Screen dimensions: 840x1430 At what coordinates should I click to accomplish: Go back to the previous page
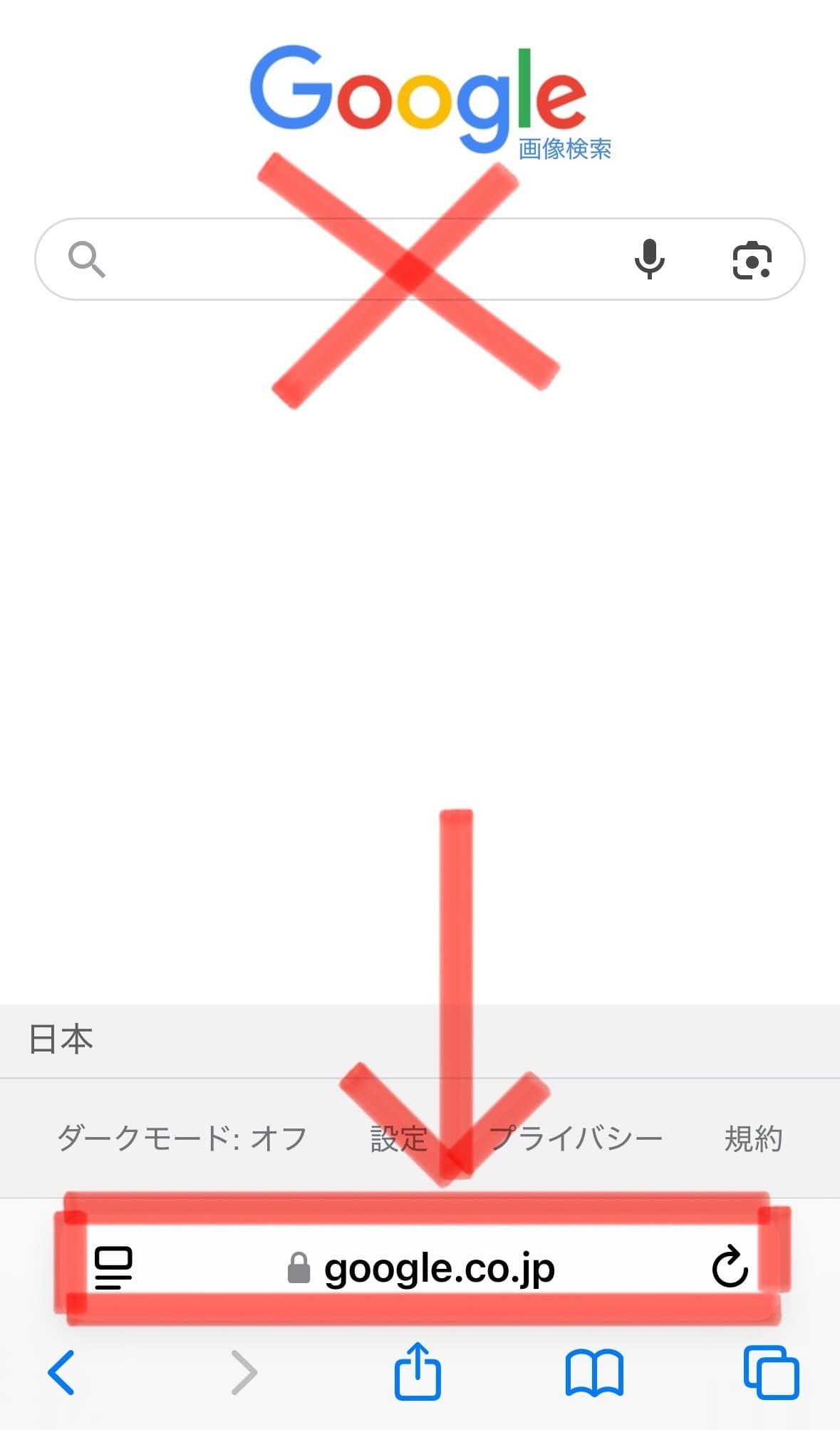61,1372
